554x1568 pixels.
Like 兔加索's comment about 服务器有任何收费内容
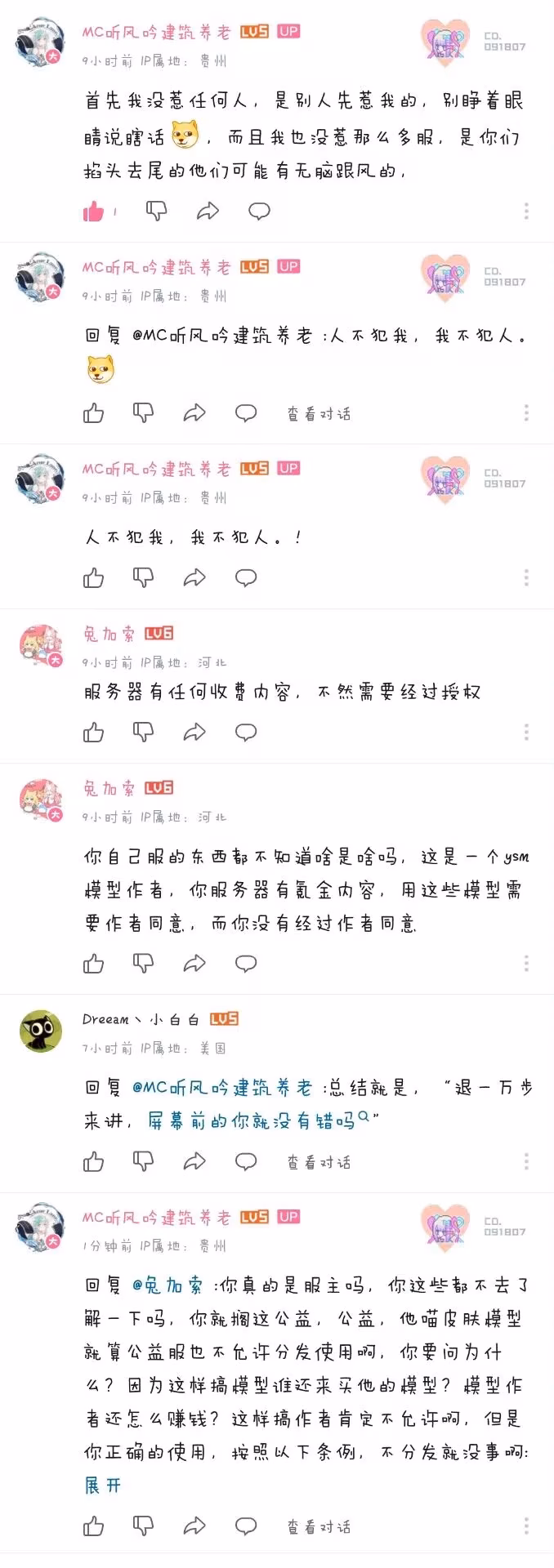tap(94, 733)
